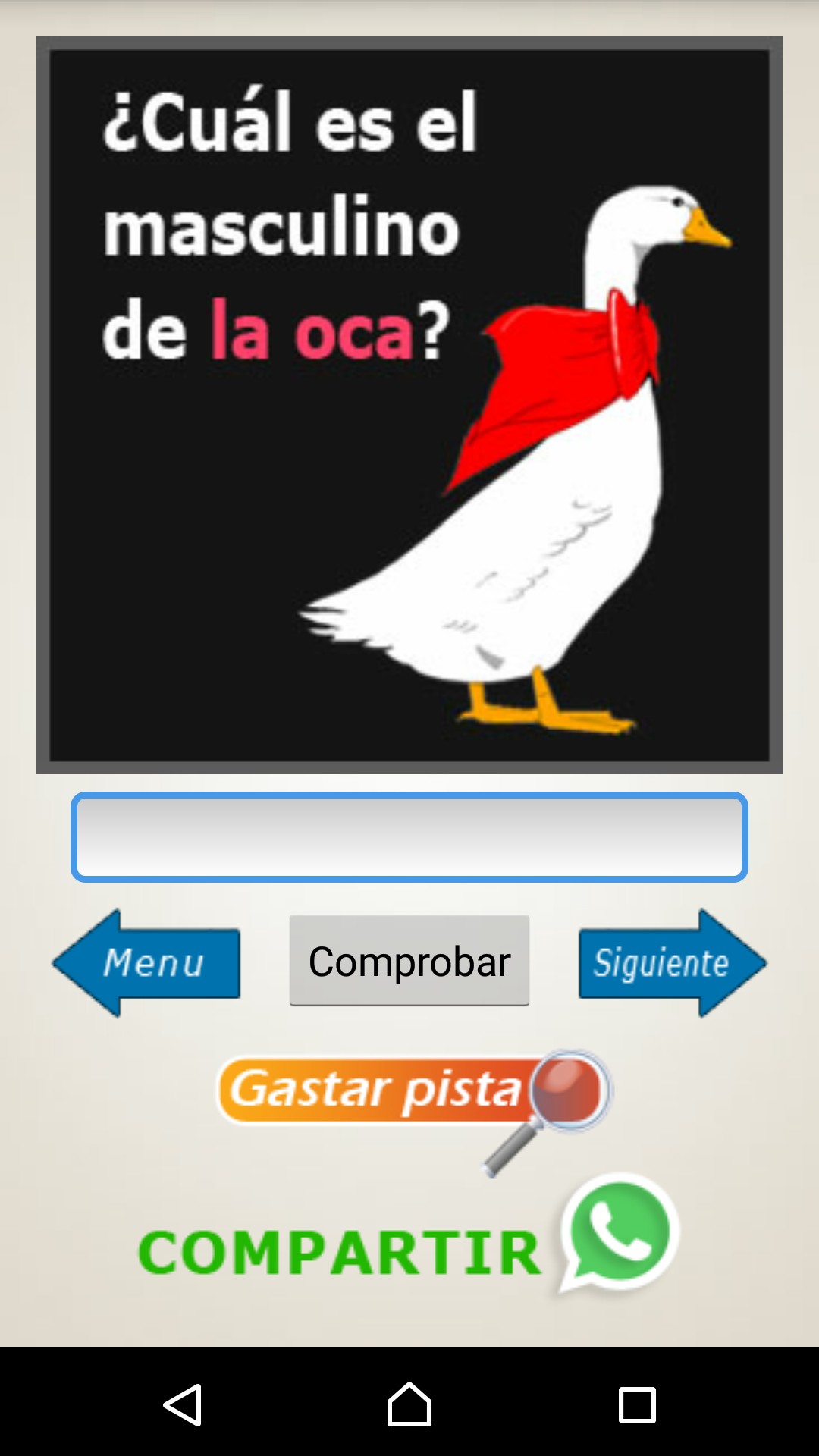Tap the system back button

(x=182, y=1404)
